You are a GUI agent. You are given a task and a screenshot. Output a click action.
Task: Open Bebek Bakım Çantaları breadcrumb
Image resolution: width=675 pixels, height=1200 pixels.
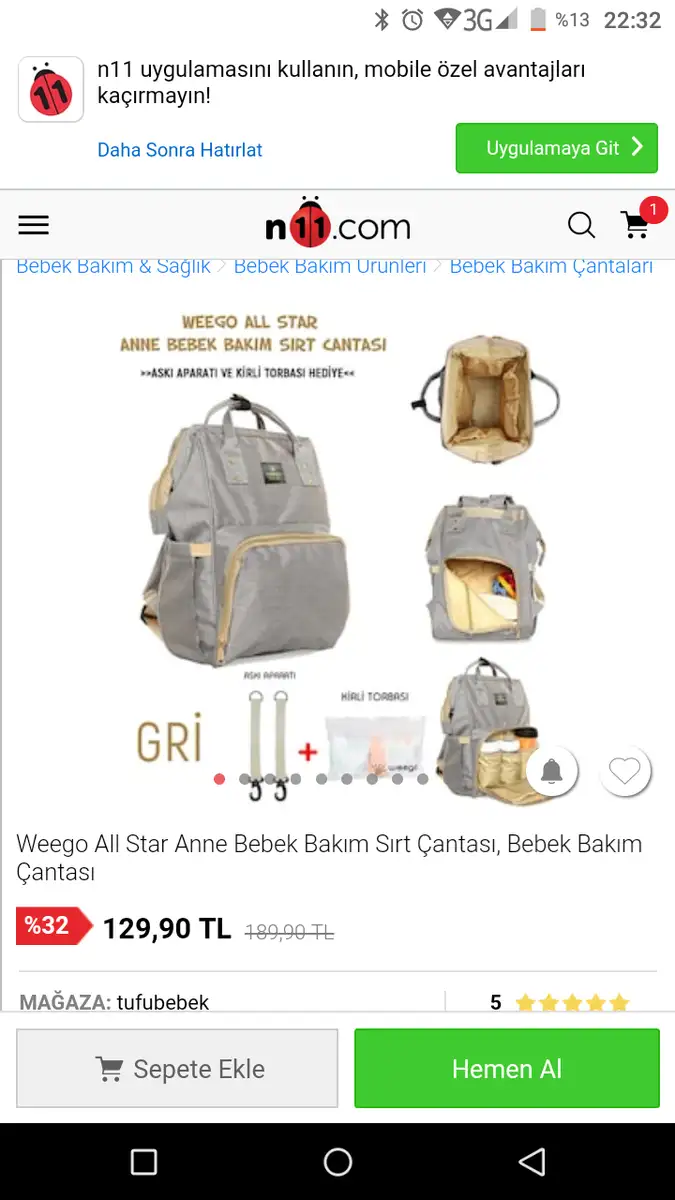pyautogui.click(x=551, y=266)
